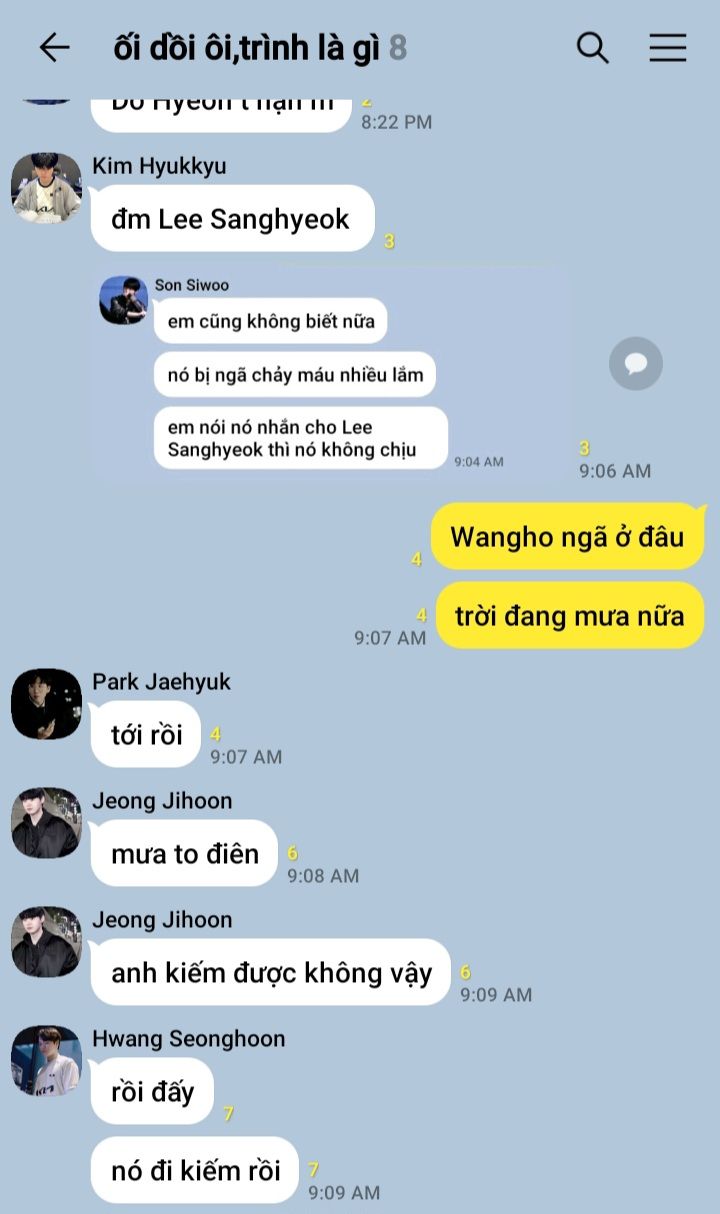Open Jeong Jihoon's avatar above "mưa to điên"
The height and width of the screenshot is (1214, 720).
pos(46,823)
